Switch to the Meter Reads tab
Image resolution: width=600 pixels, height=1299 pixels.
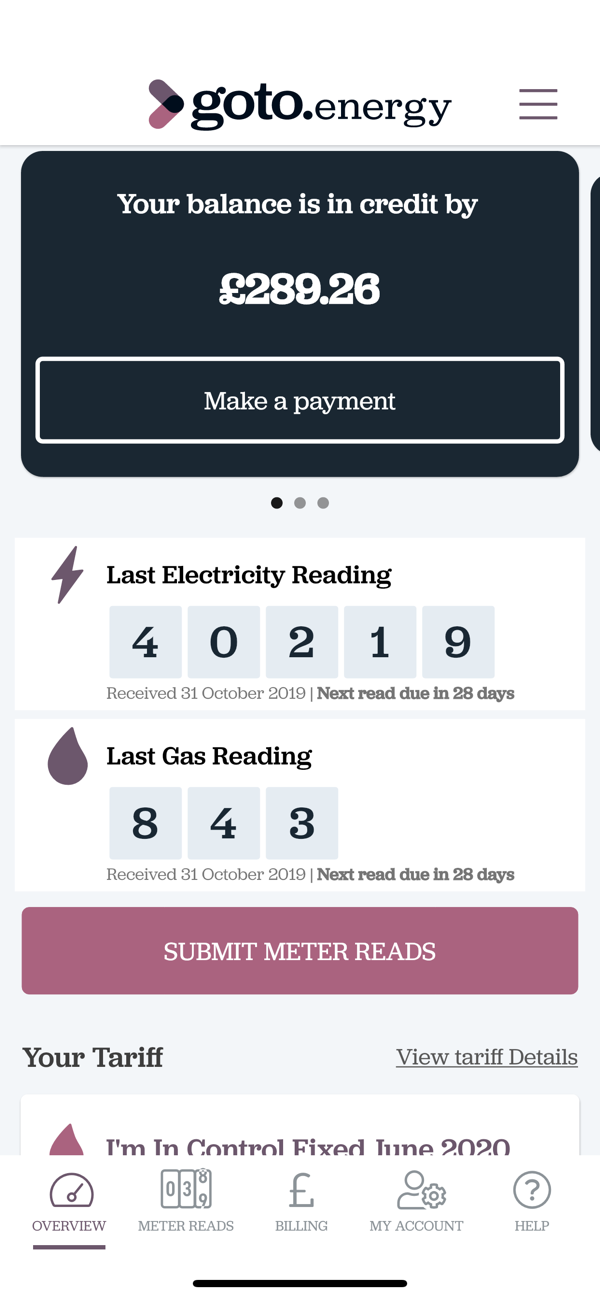[x=186, y=1200]
